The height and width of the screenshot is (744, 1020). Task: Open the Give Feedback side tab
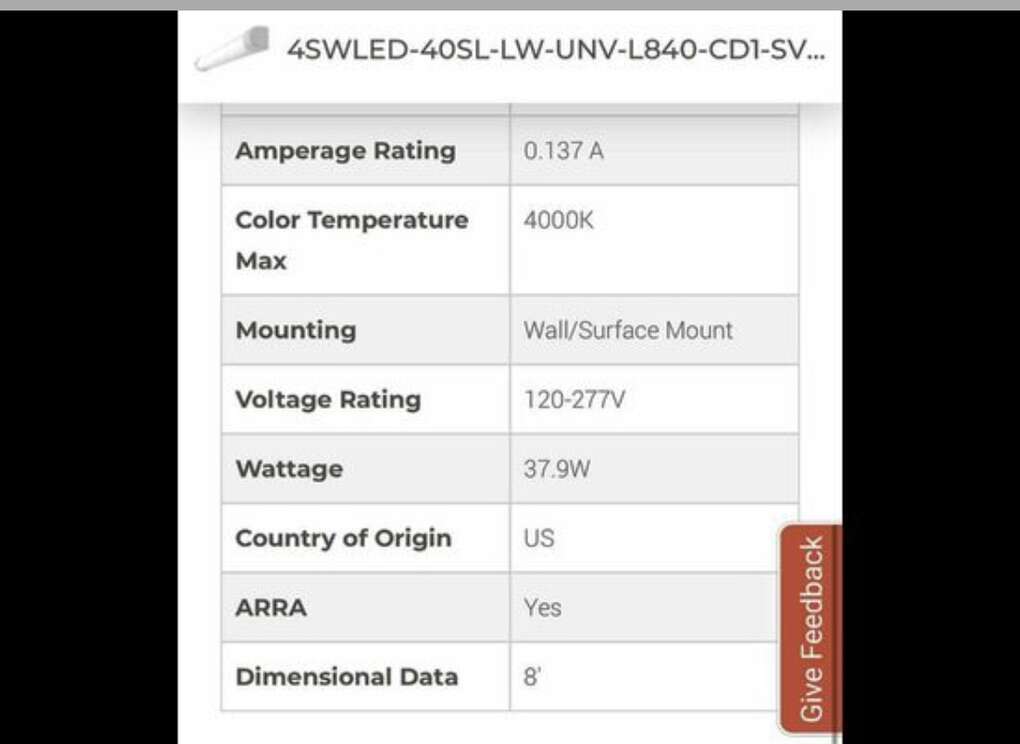(811, 628)
